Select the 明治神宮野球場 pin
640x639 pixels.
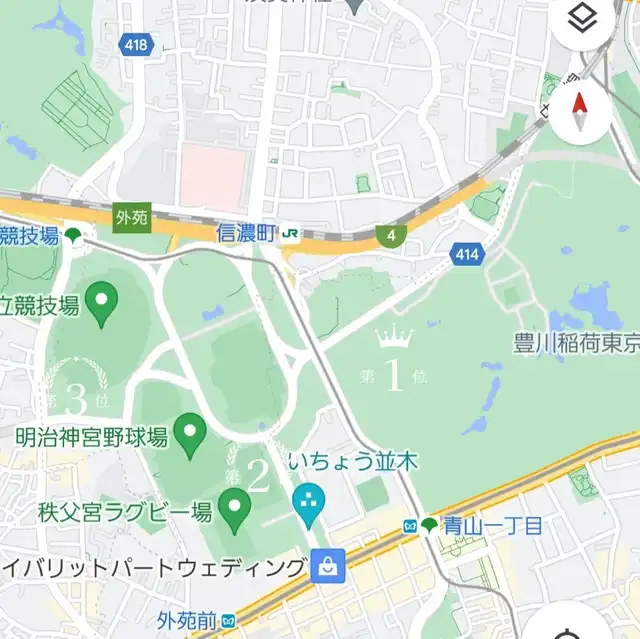tap(190, 433)
